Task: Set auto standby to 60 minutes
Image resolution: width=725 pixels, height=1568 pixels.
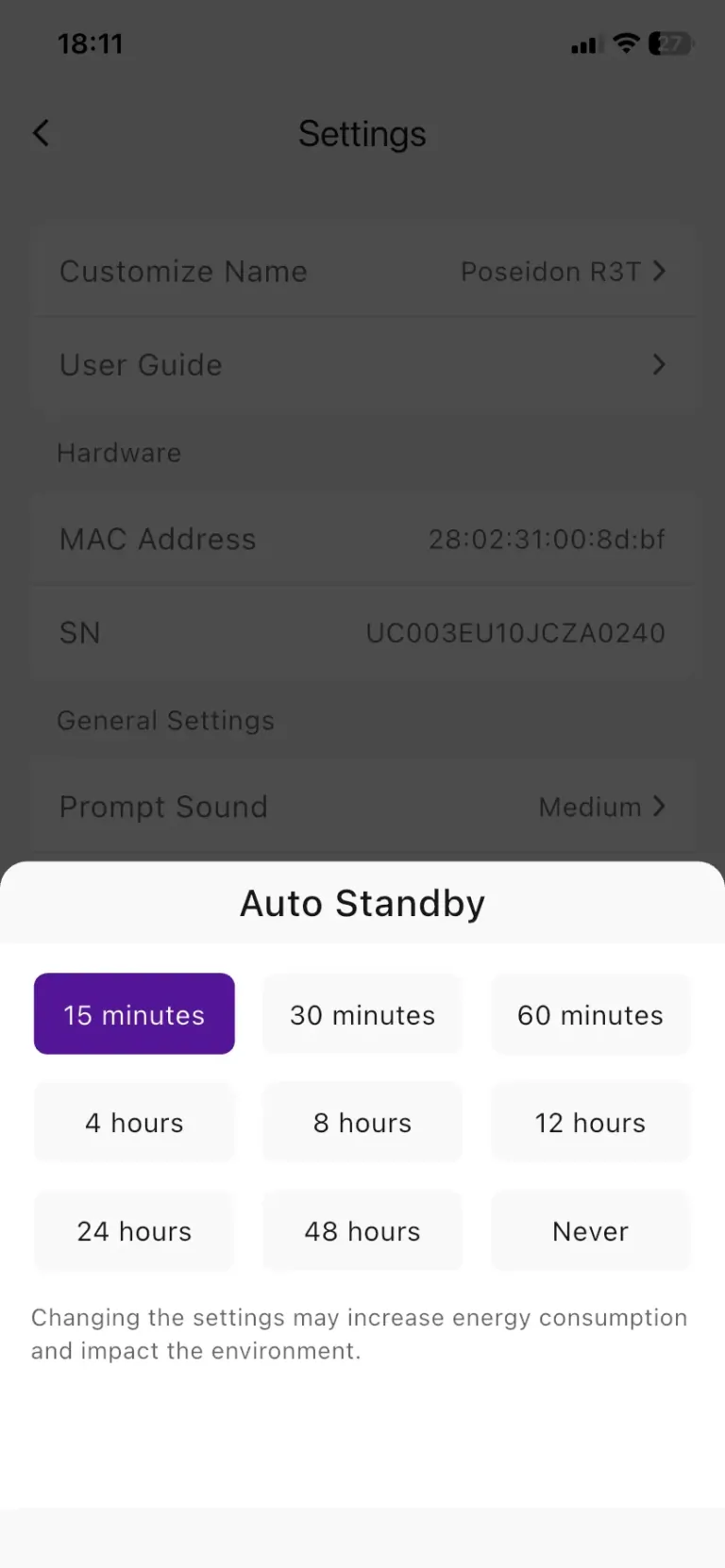Action: (x=591, y=1014)
